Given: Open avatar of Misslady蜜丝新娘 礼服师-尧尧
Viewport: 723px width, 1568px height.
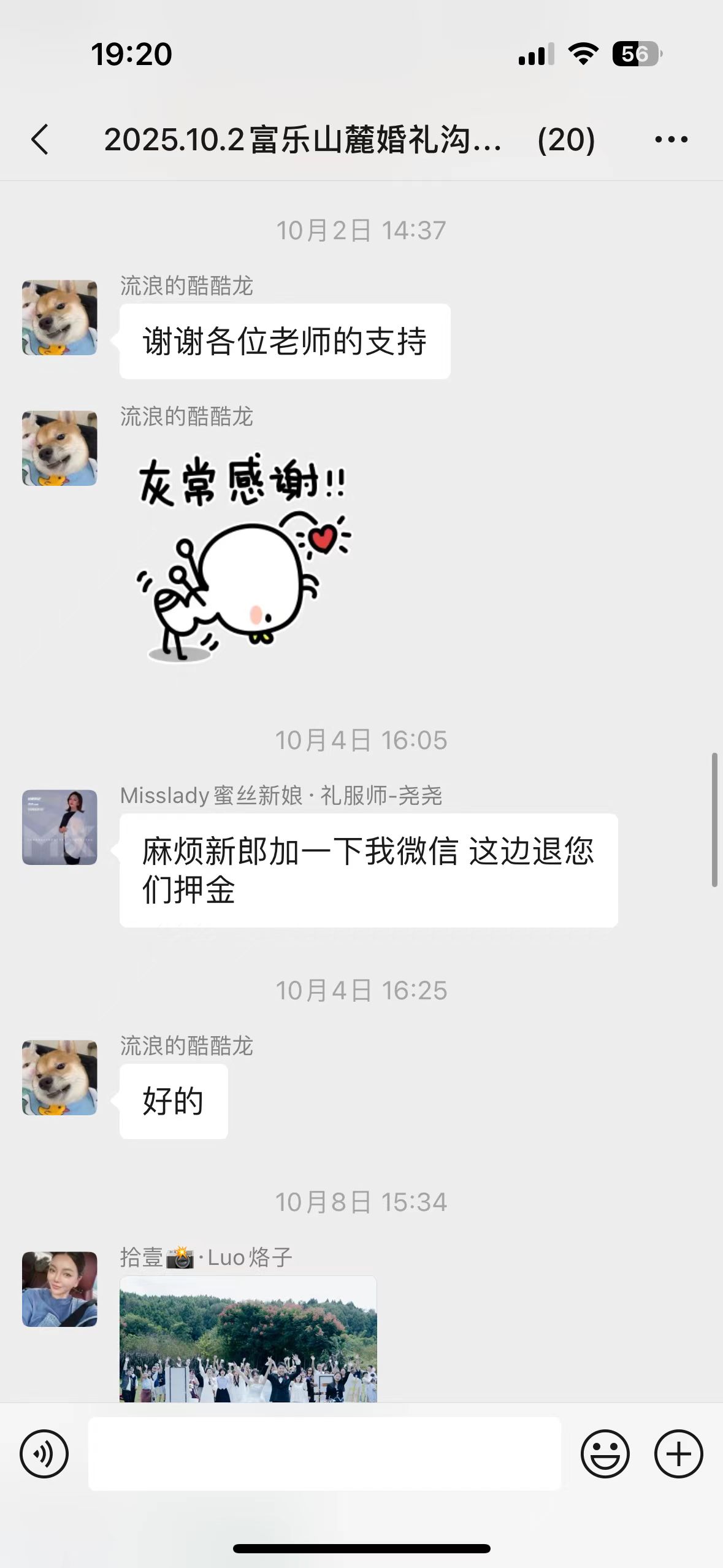Looking at the screenshot, I should tap(59, 827).
